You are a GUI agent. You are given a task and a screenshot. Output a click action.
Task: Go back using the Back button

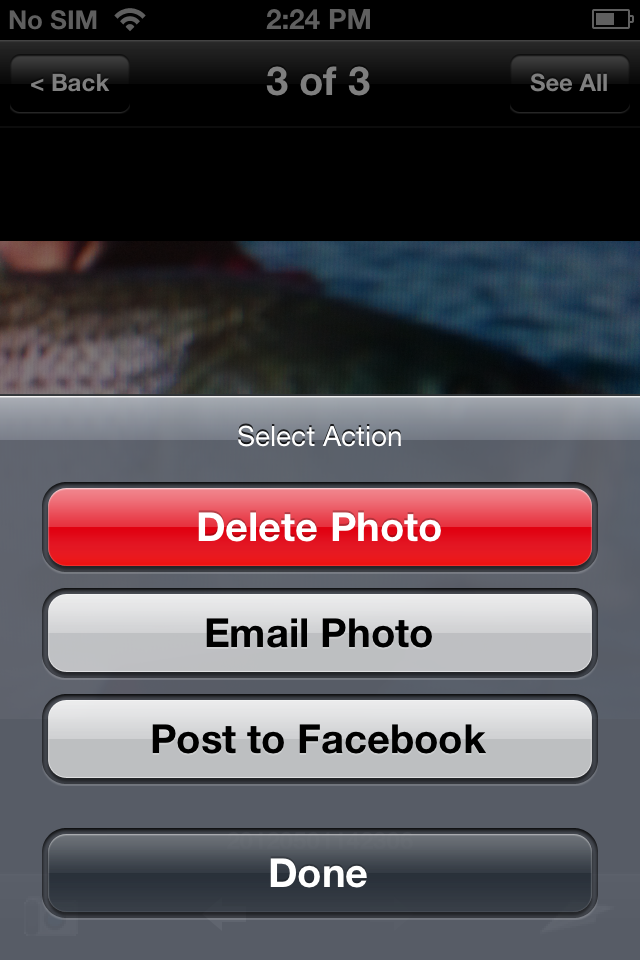tap(70, 83)
